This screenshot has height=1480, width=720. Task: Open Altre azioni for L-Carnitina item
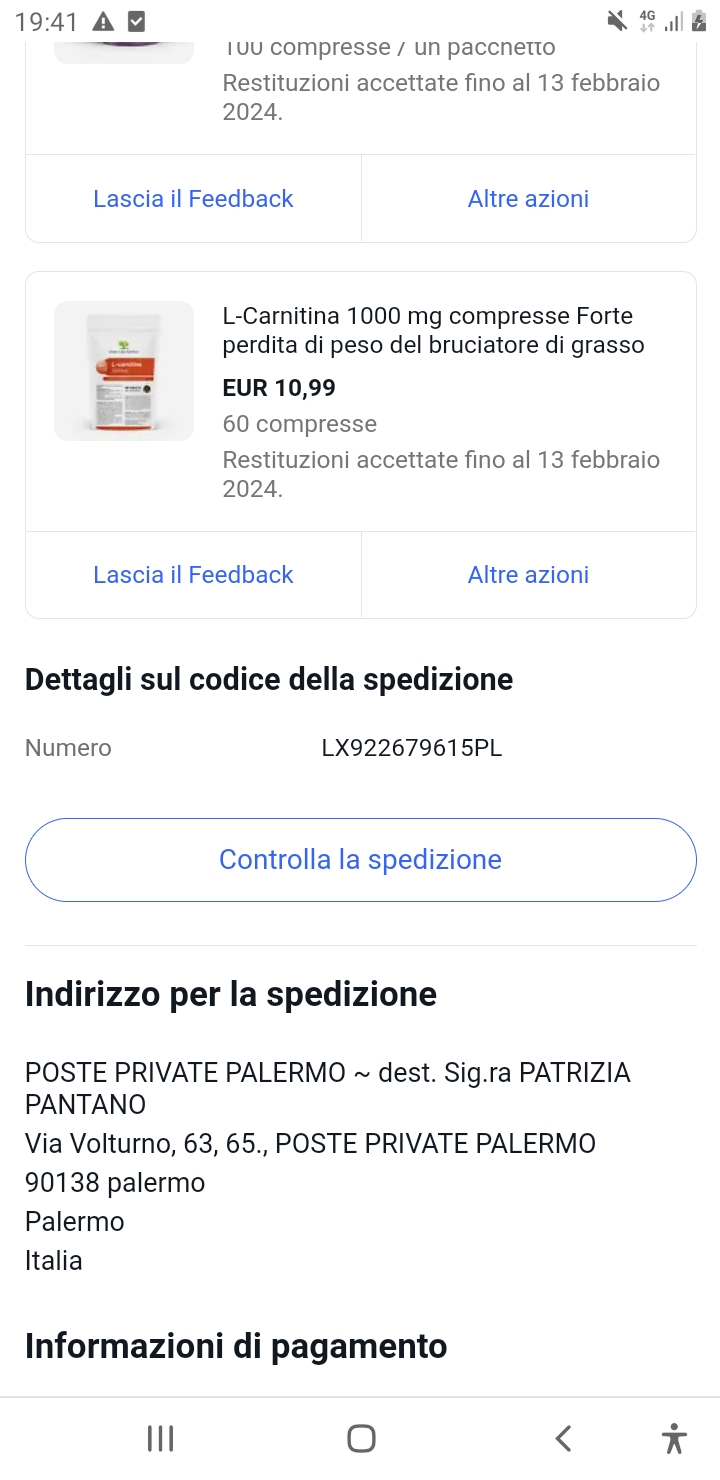(x=528, y=575)
